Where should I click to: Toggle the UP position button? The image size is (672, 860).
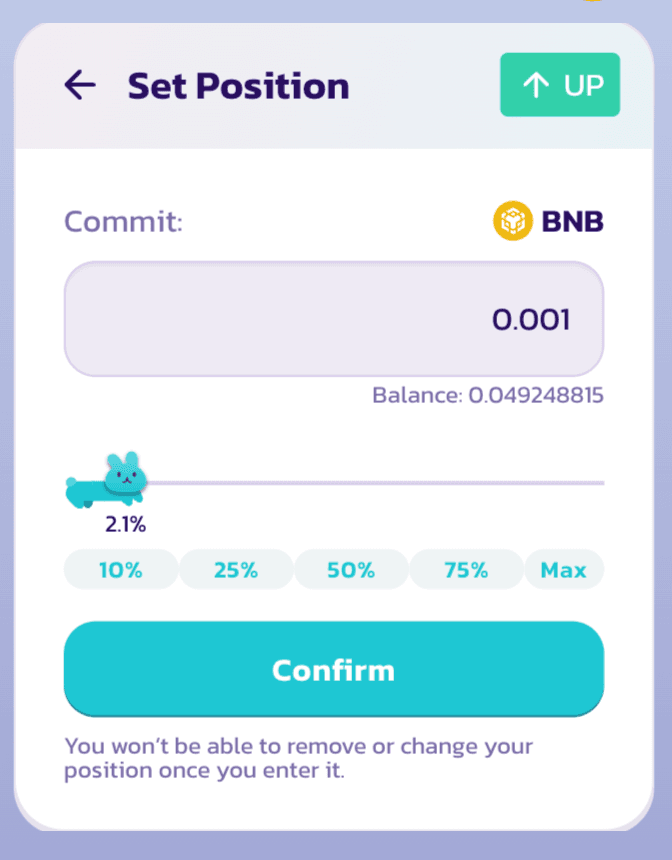pyautogui.click(x=560, y=85)
